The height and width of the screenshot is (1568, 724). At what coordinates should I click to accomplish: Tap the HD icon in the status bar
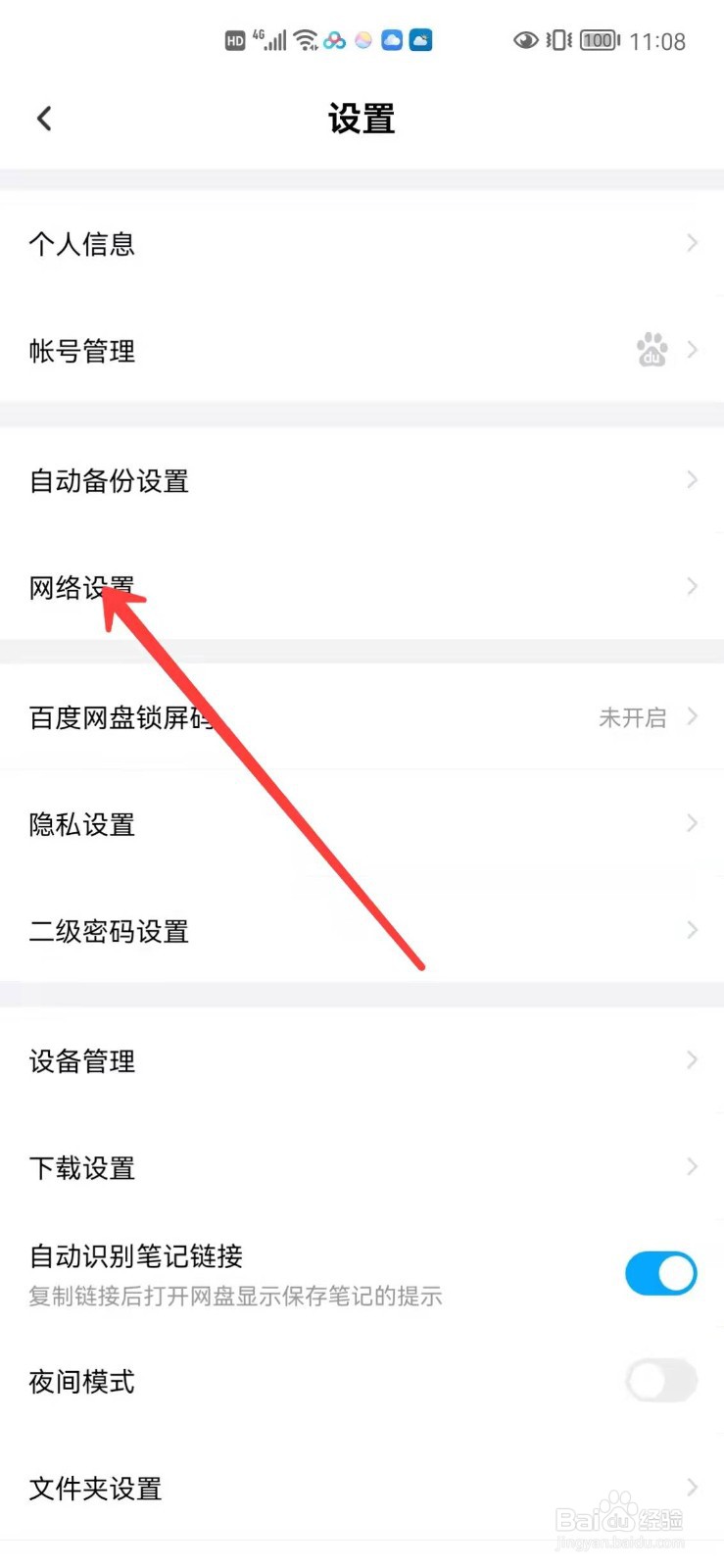click(234, 39)
